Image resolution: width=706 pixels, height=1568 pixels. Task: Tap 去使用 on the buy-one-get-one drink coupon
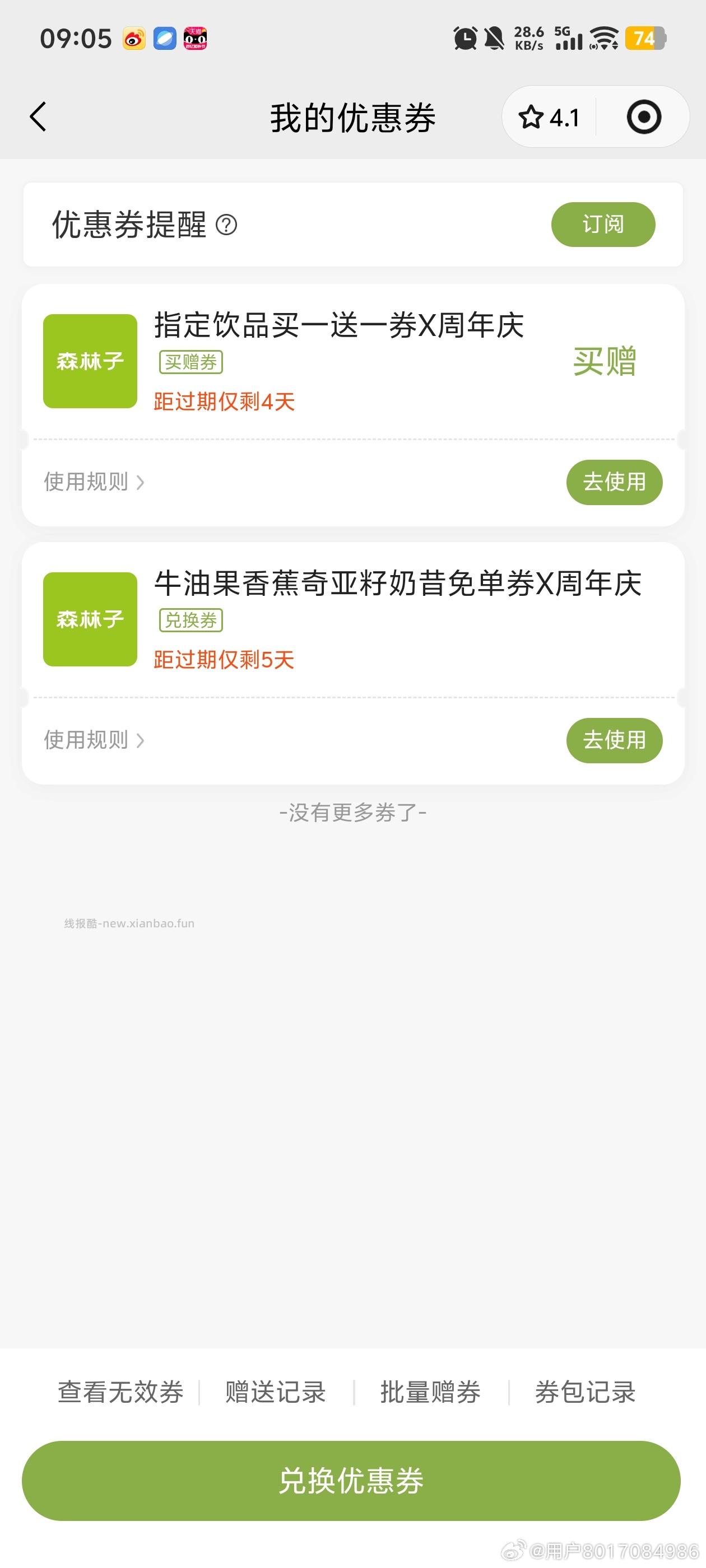(x=614, y=482)
